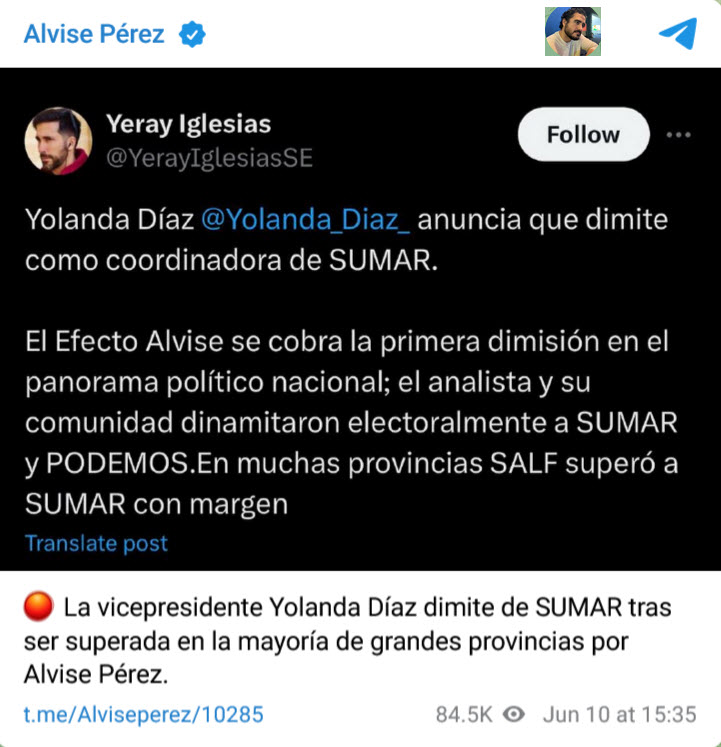
Task: Open the Telegram paper plane icon
Action: tap(677, 33)
